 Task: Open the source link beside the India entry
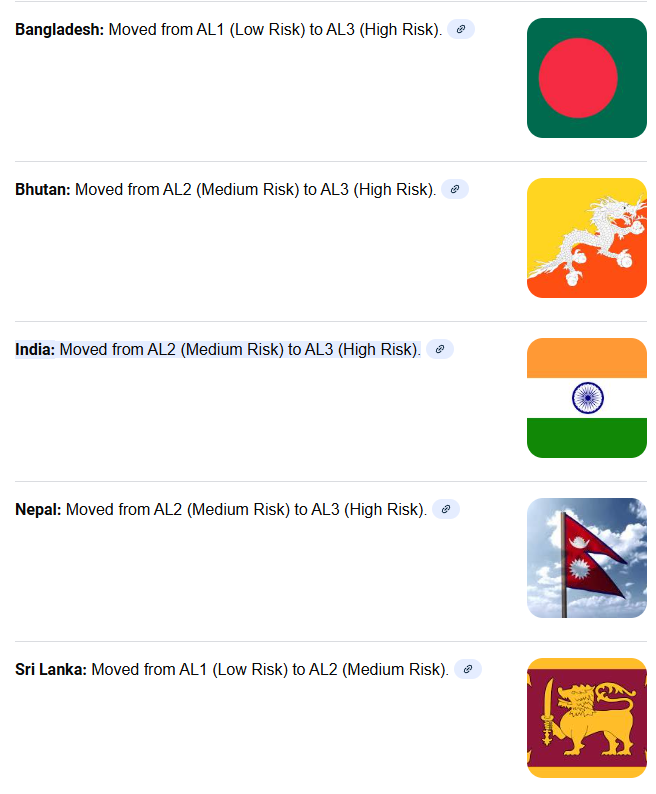tap(440, 349)
